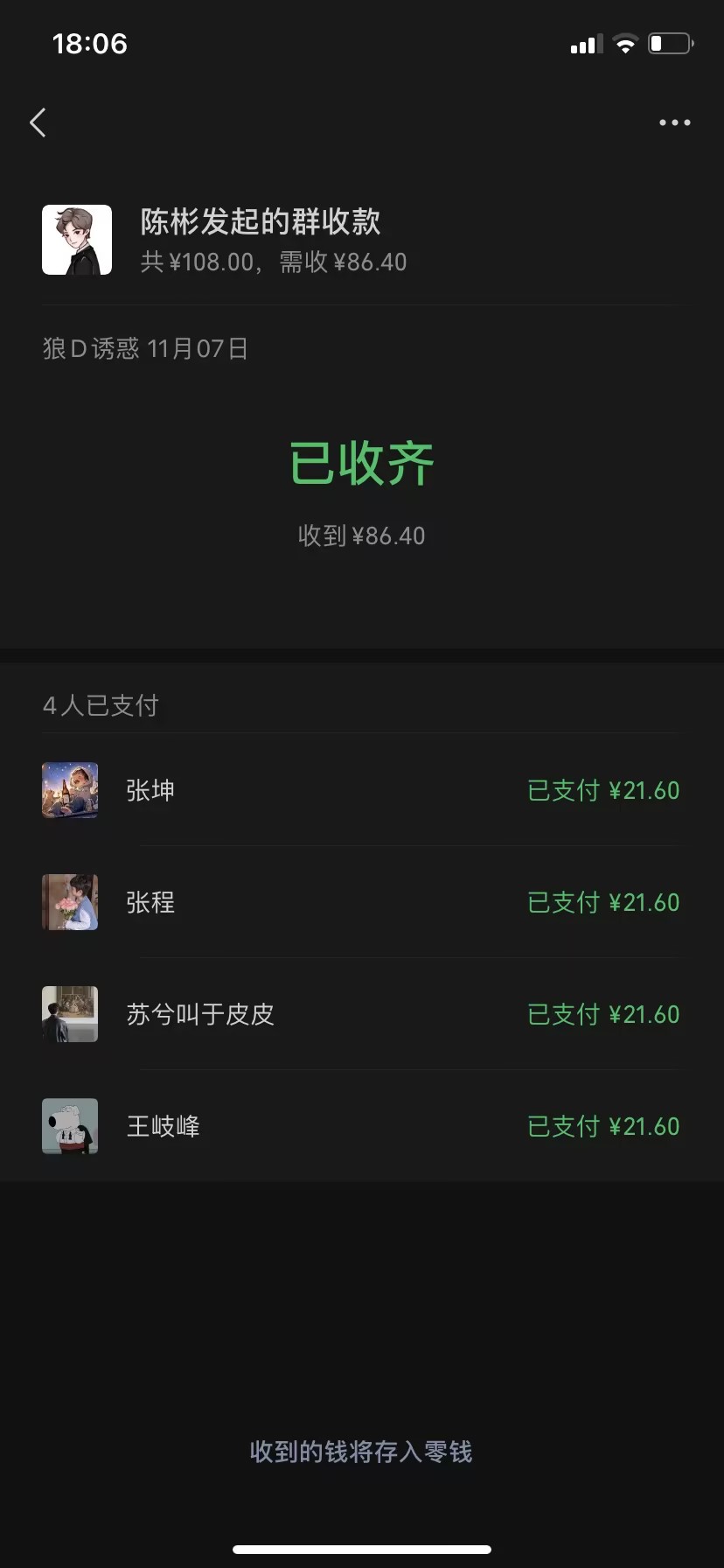This screenshot has width=724, height=1568.
Task: Go back using the top-left arrow
Action: (38, 122)
